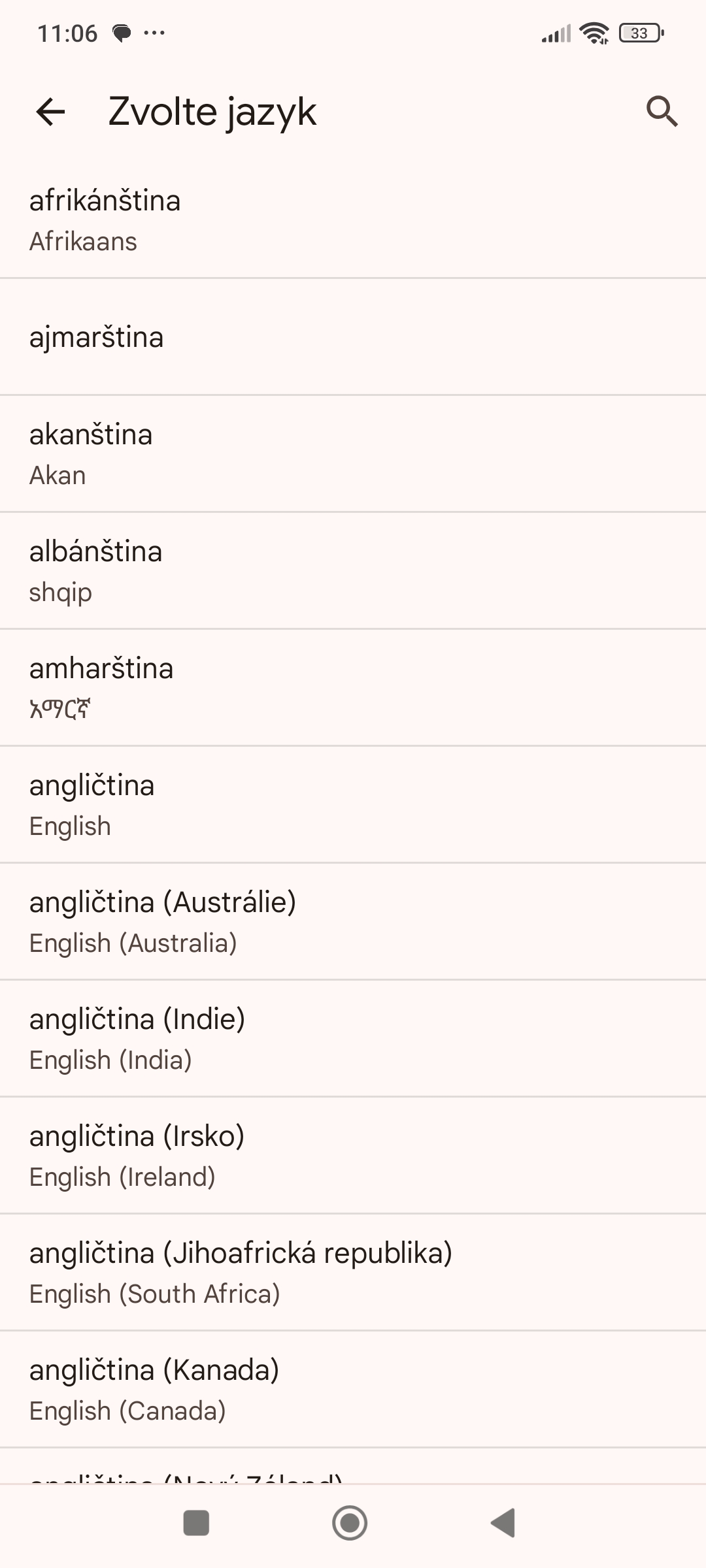706x1568 pixels.
Task: Choose amharština from the list
Action: pos(353,688)
